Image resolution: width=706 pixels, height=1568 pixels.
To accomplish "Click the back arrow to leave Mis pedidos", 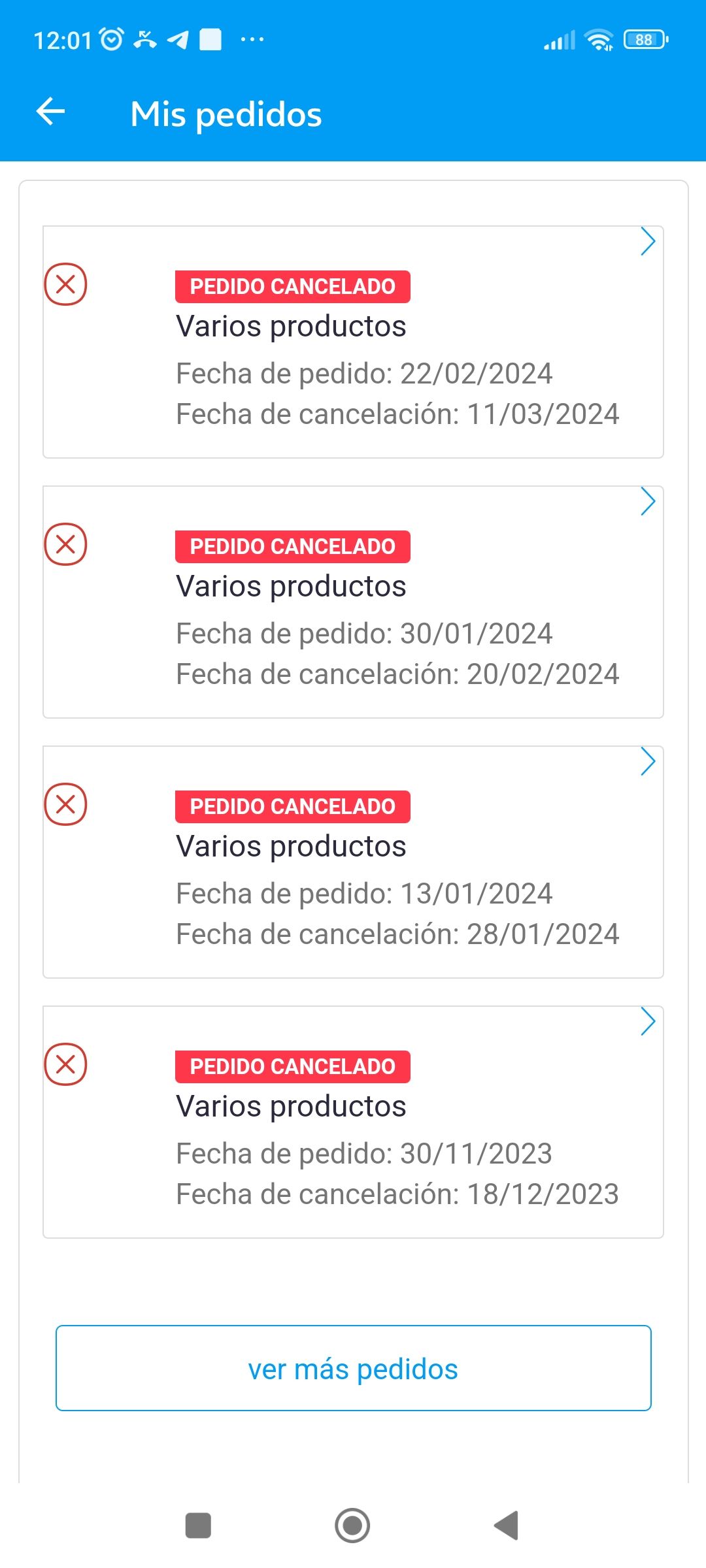I will point(51,112).
